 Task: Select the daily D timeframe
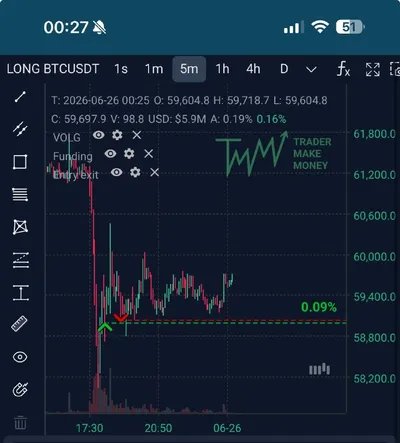pos(284,69)
